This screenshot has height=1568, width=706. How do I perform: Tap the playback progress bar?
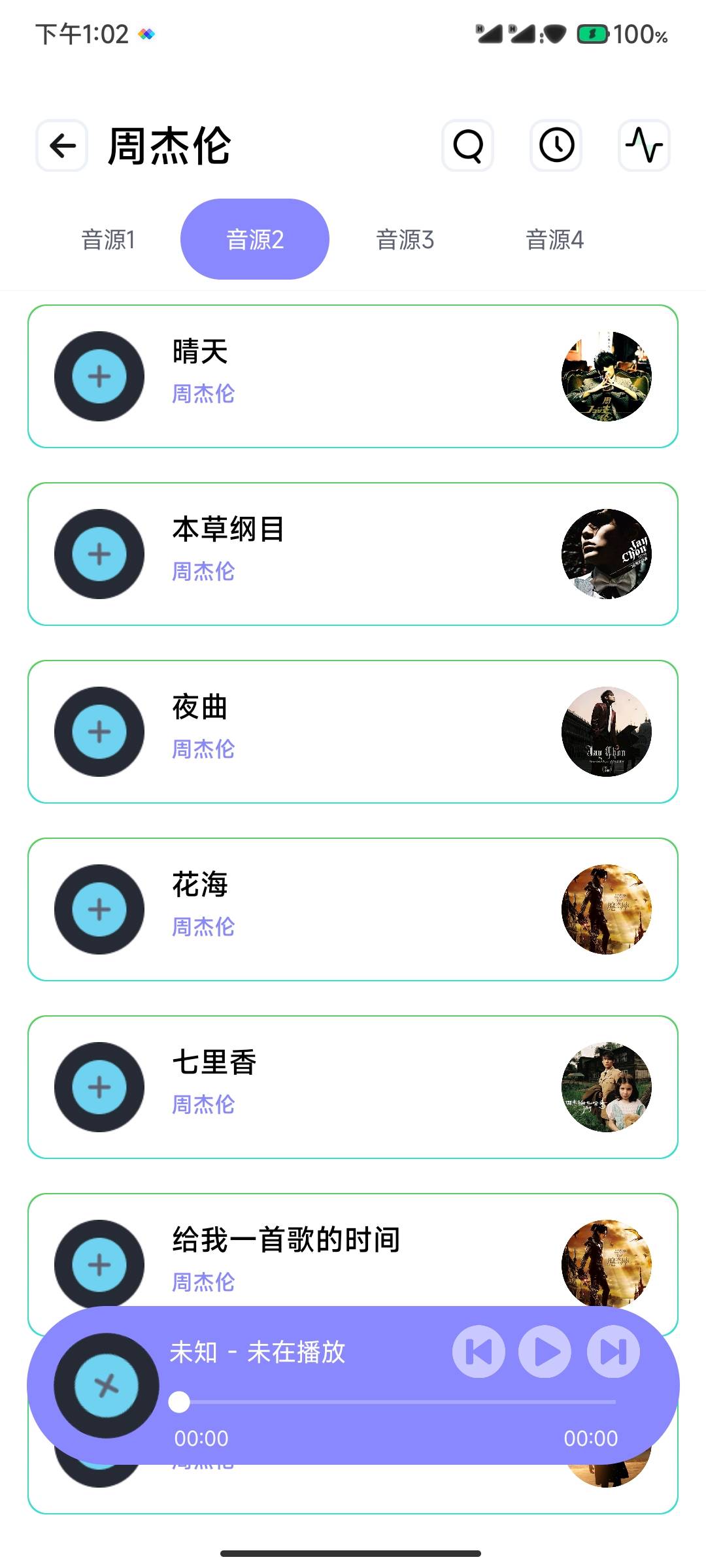point(396,1402)
